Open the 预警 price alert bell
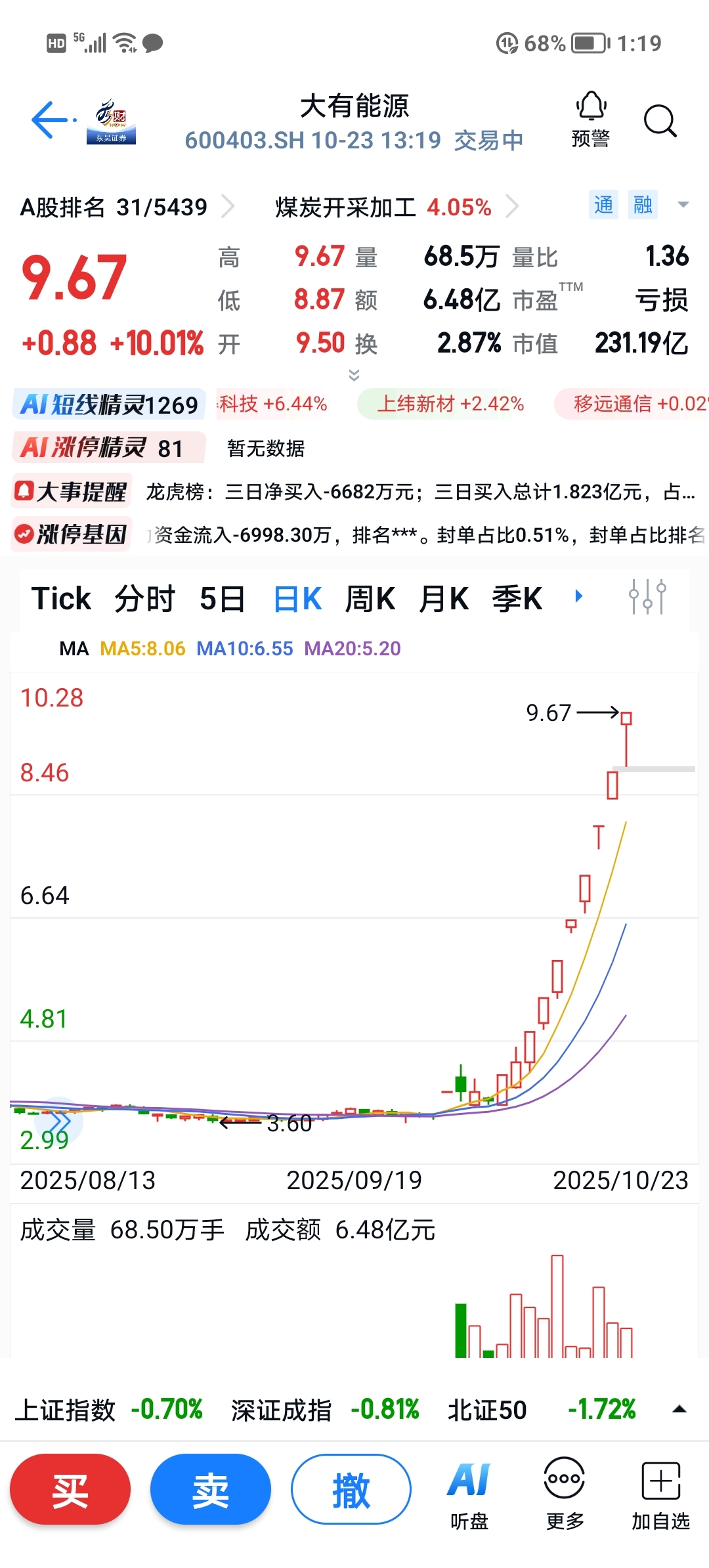Viewport: 709px width, 1568px height. pos(591,120)
